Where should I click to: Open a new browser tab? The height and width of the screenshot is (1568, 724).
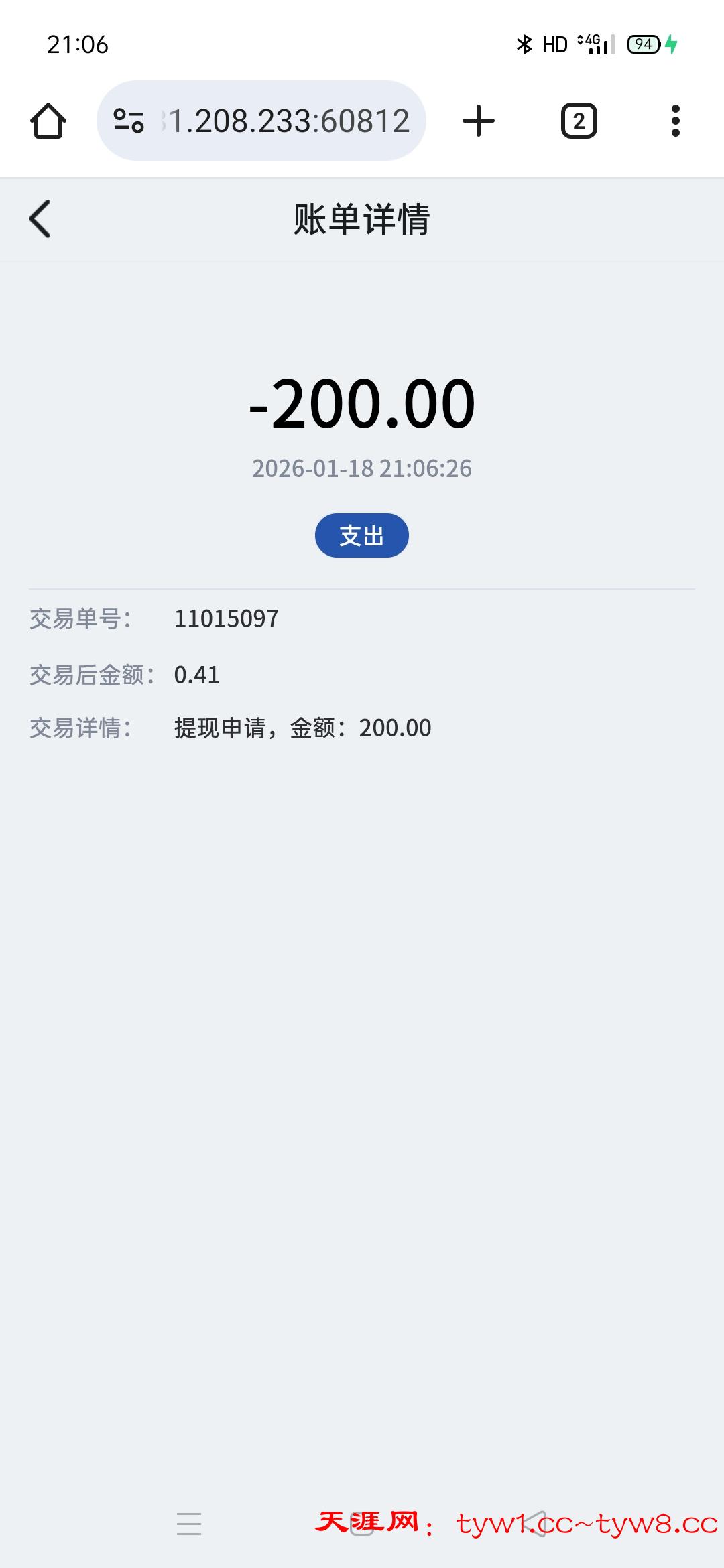479,121
